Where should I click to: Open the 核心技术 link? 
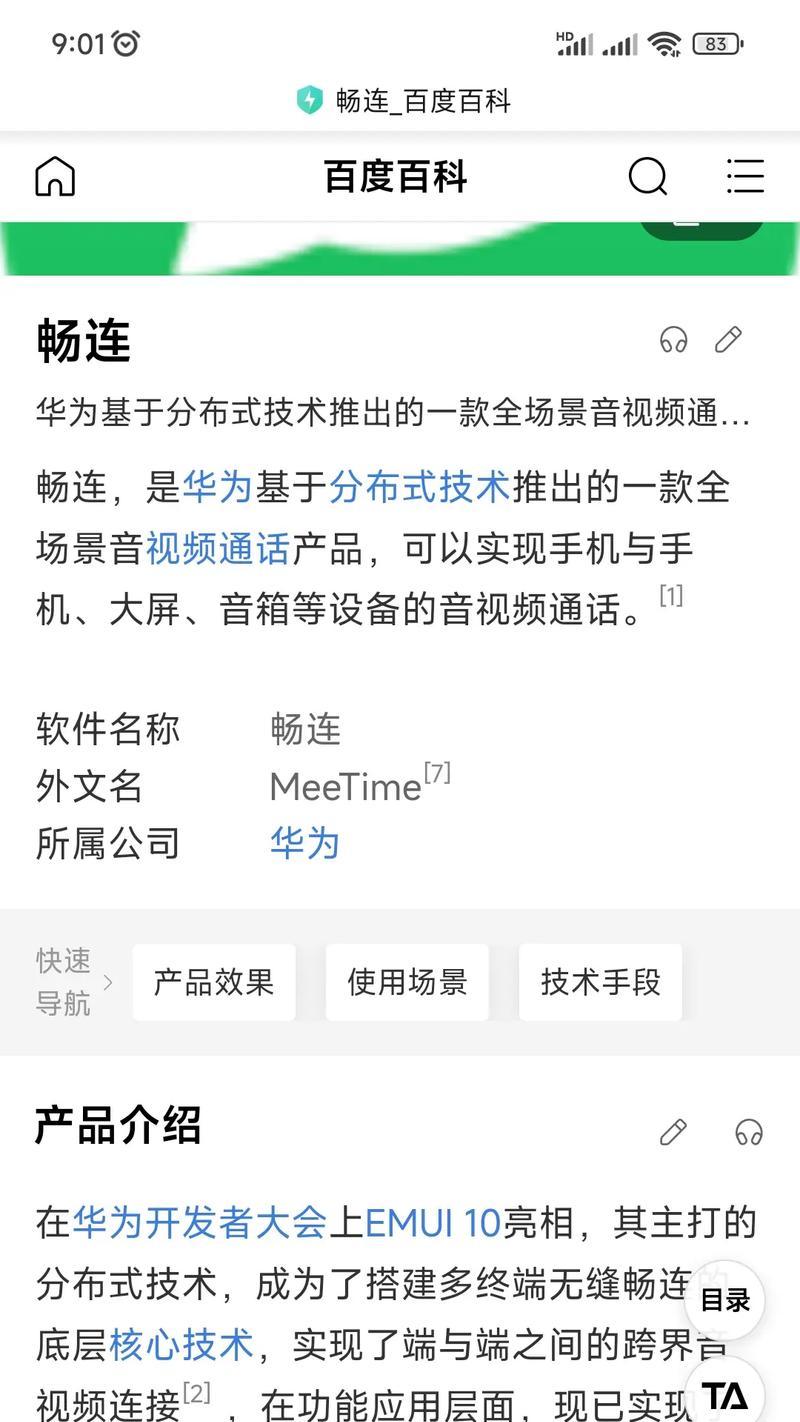[x=181, y=1345]
